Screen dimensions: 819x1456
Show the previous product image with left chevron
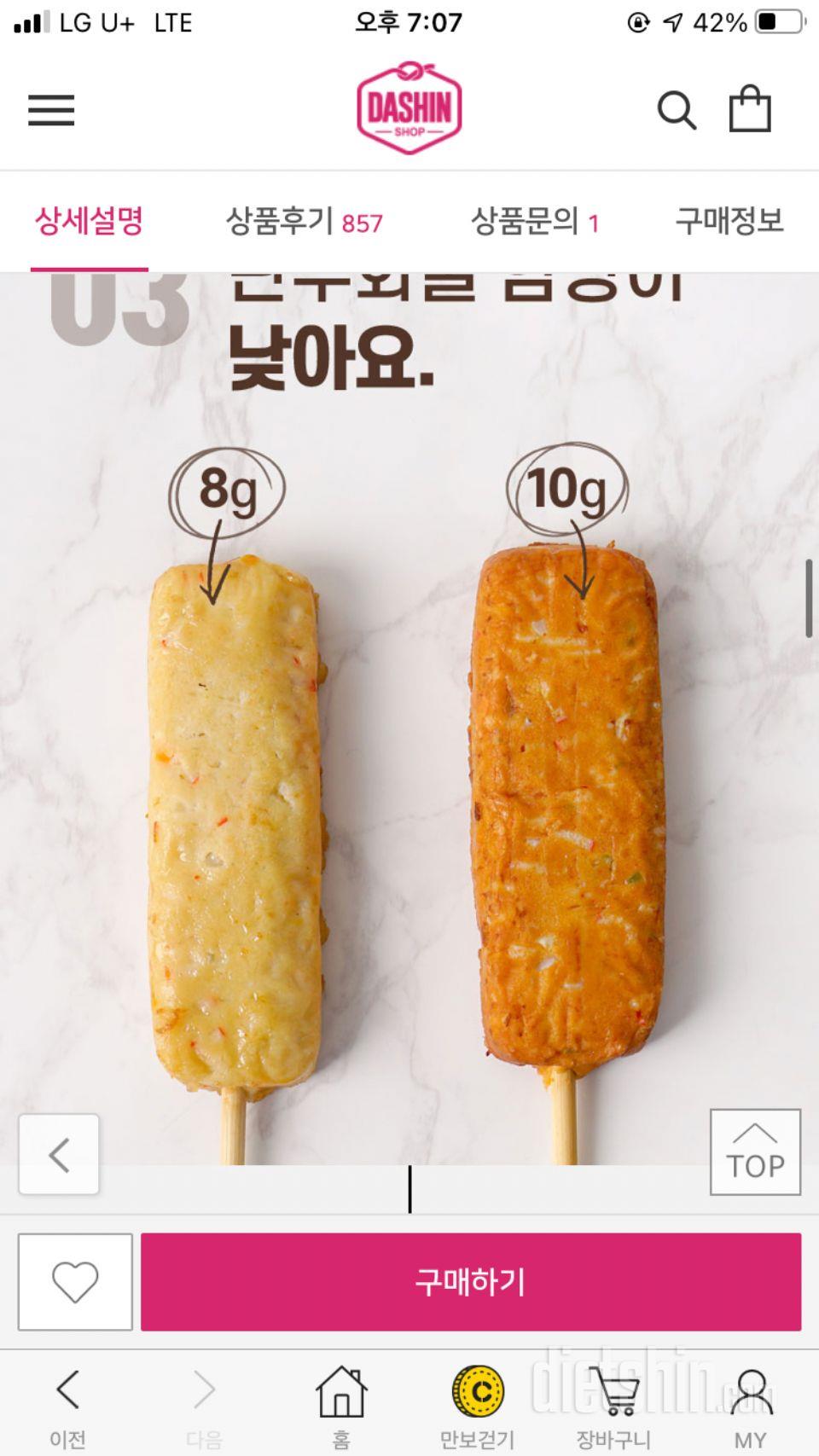(x=58, y=1154)
